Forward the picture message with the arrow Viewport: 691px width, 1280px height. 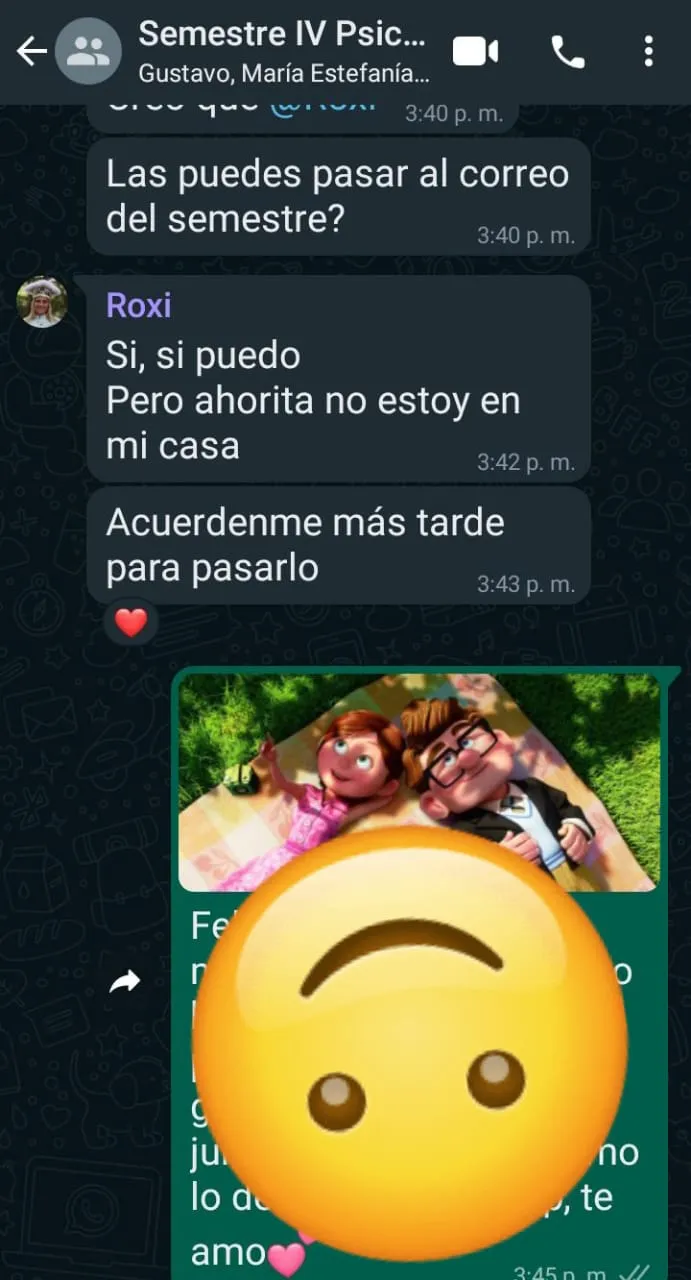coord(125,983)
